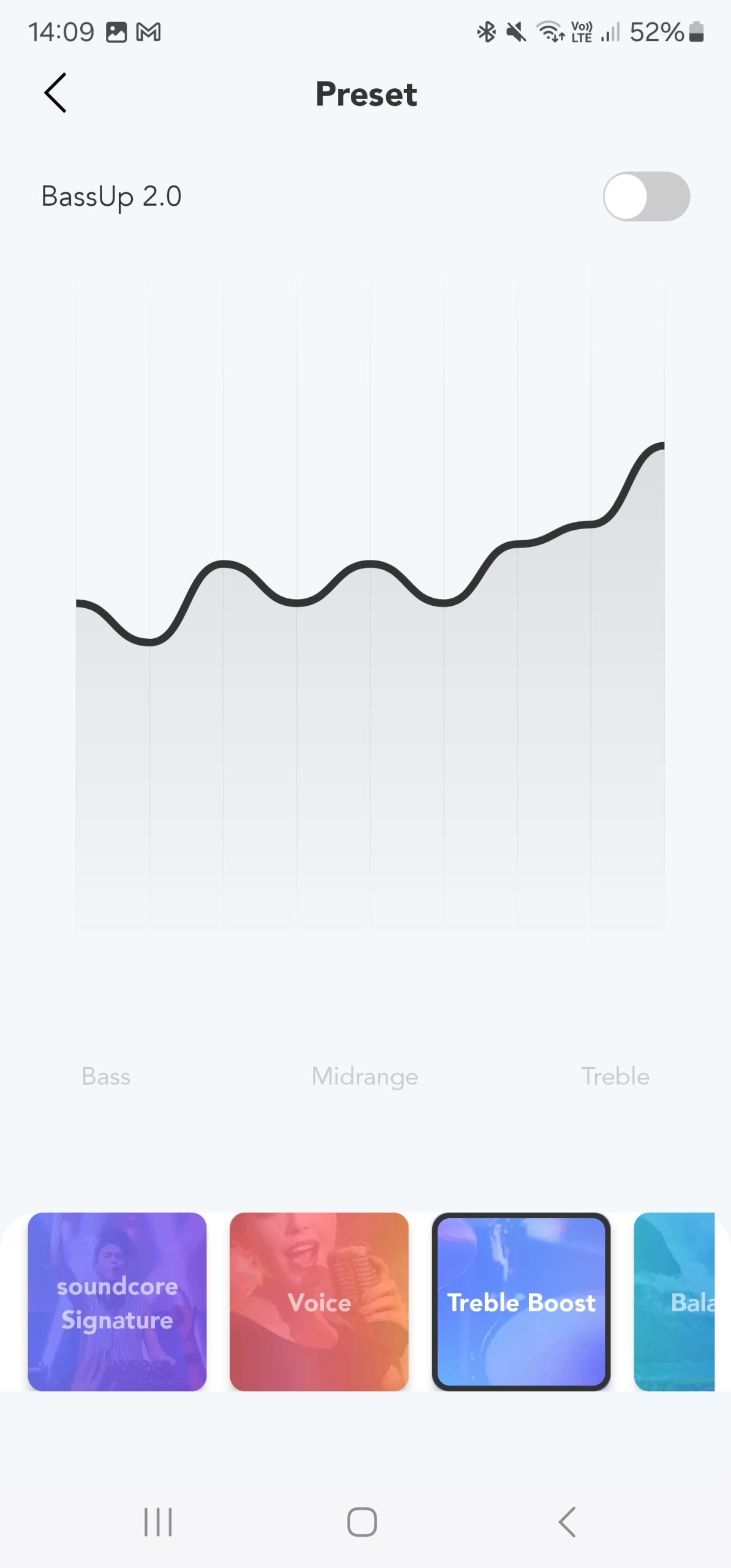Pick the partially visible Balanced preset
This screenshot has height=1568, width=731.
point(674,1301)
